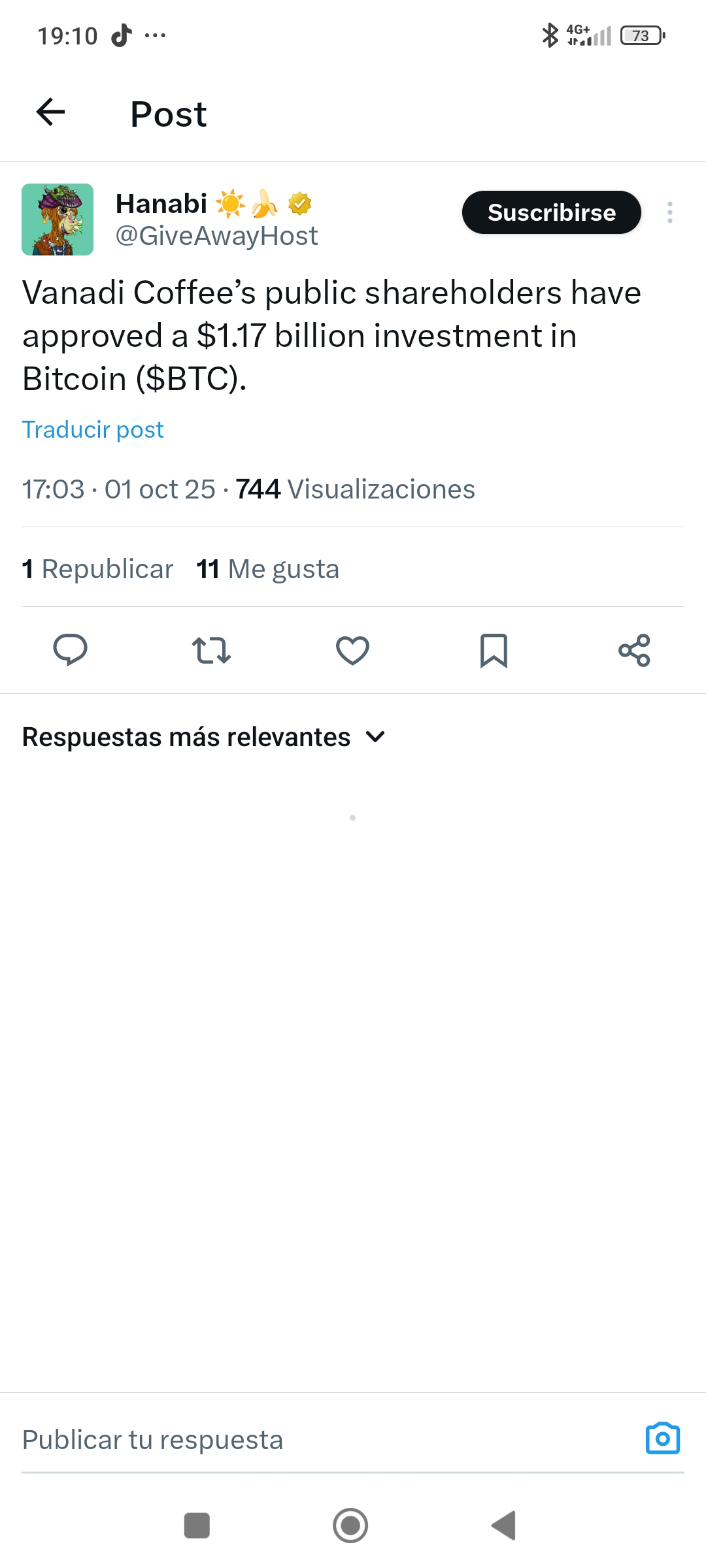This screenshot has width=706, height=1568.
Task: Open recent apps via the square button
Action: click(197, 1526)
